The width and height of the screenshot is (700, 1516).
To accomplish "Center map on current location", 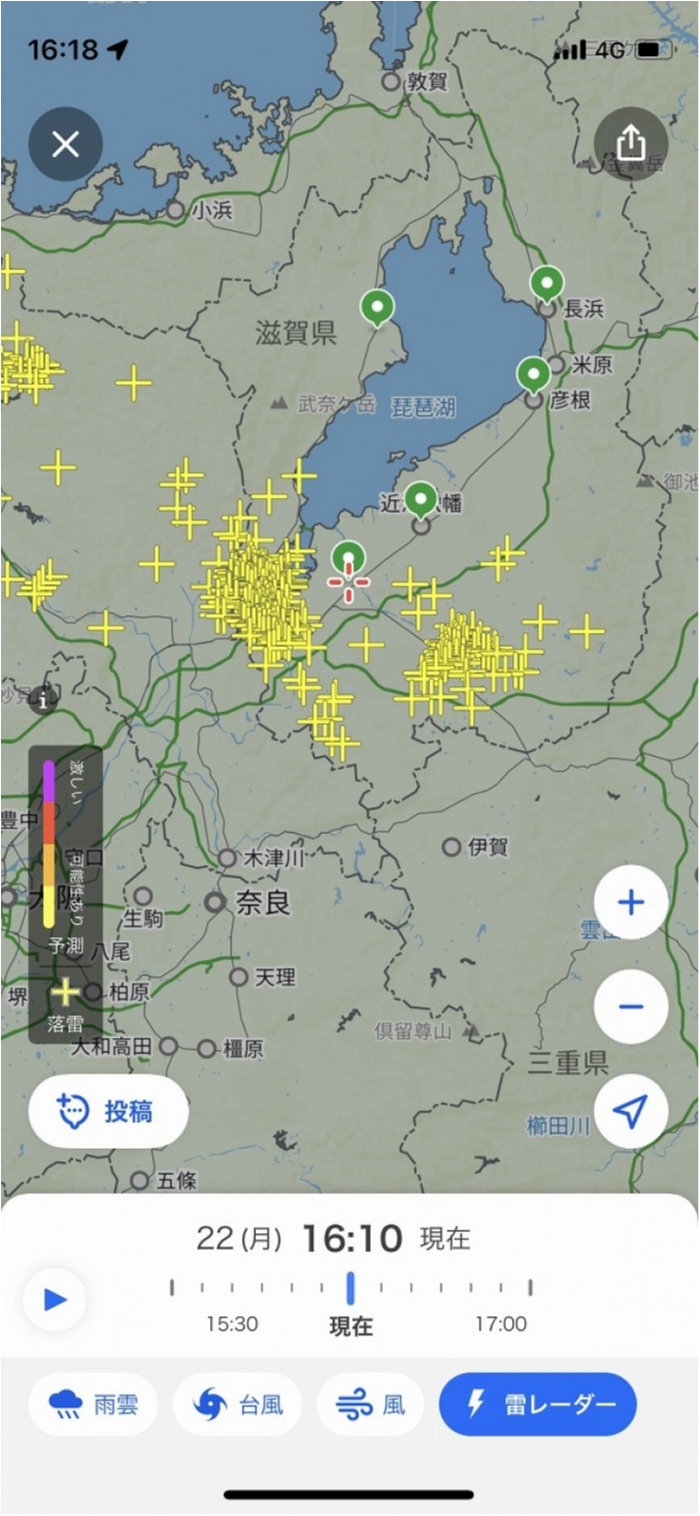I will 631,1111.
